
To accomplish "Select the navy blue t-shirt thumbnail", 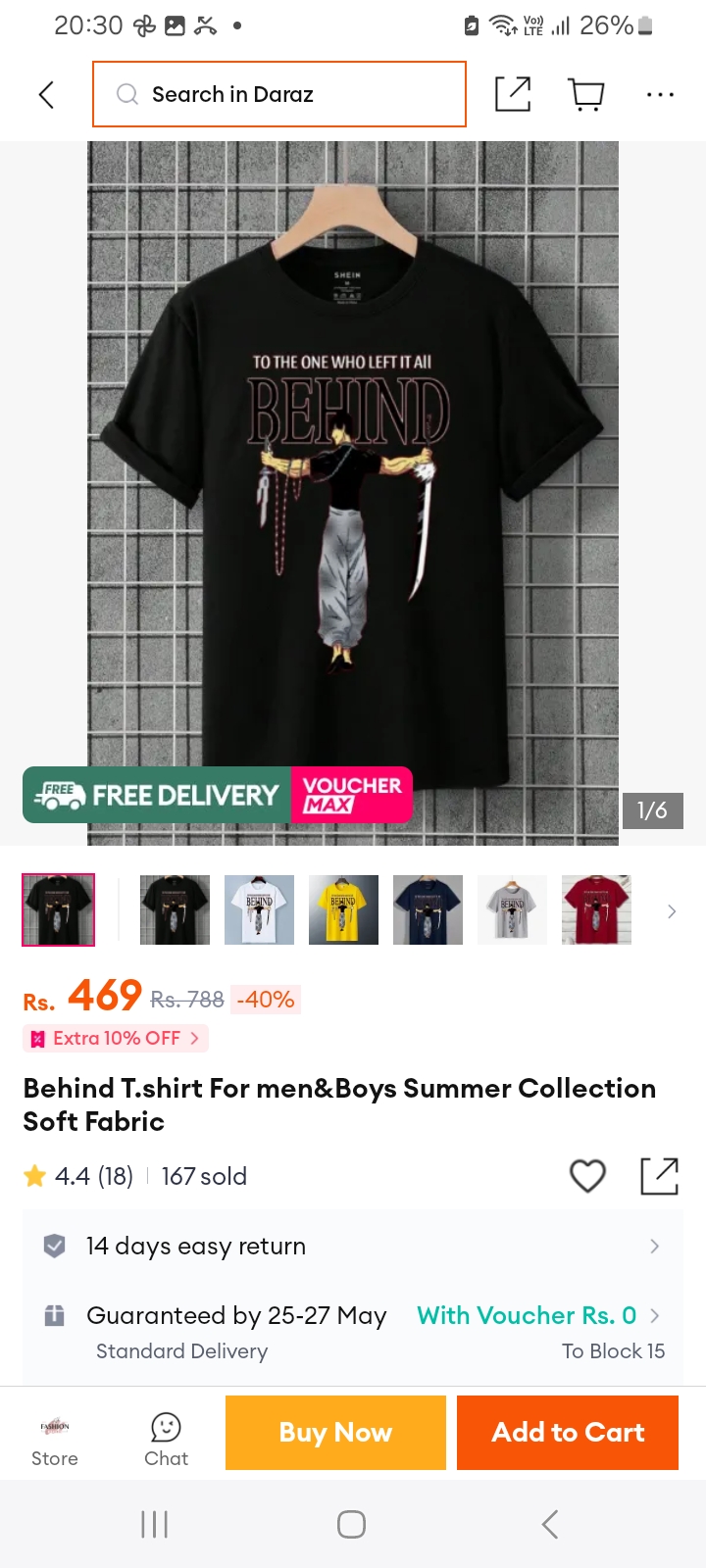I will point(428,910).
